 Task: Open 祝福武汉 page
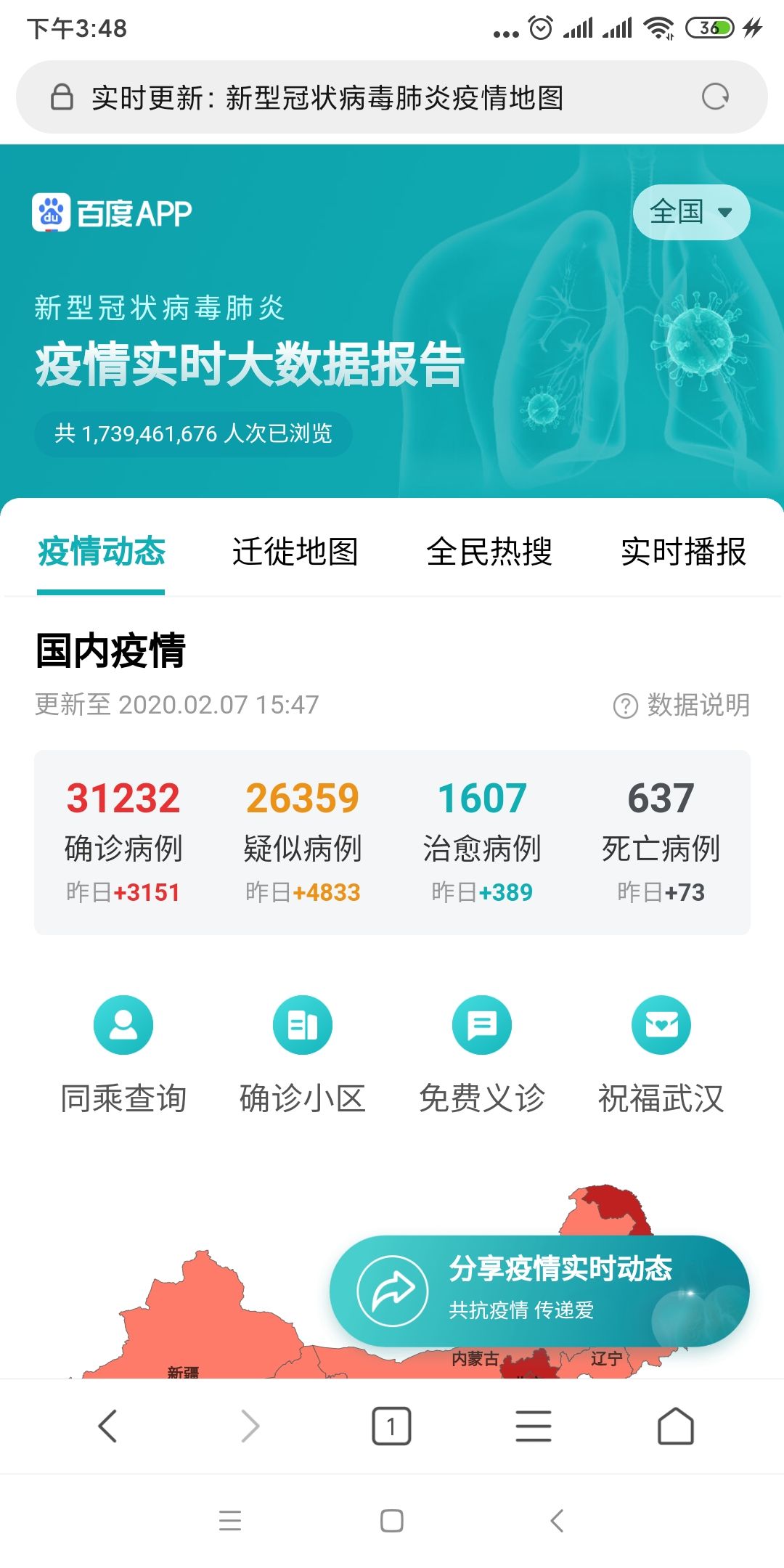point(661,1053)
